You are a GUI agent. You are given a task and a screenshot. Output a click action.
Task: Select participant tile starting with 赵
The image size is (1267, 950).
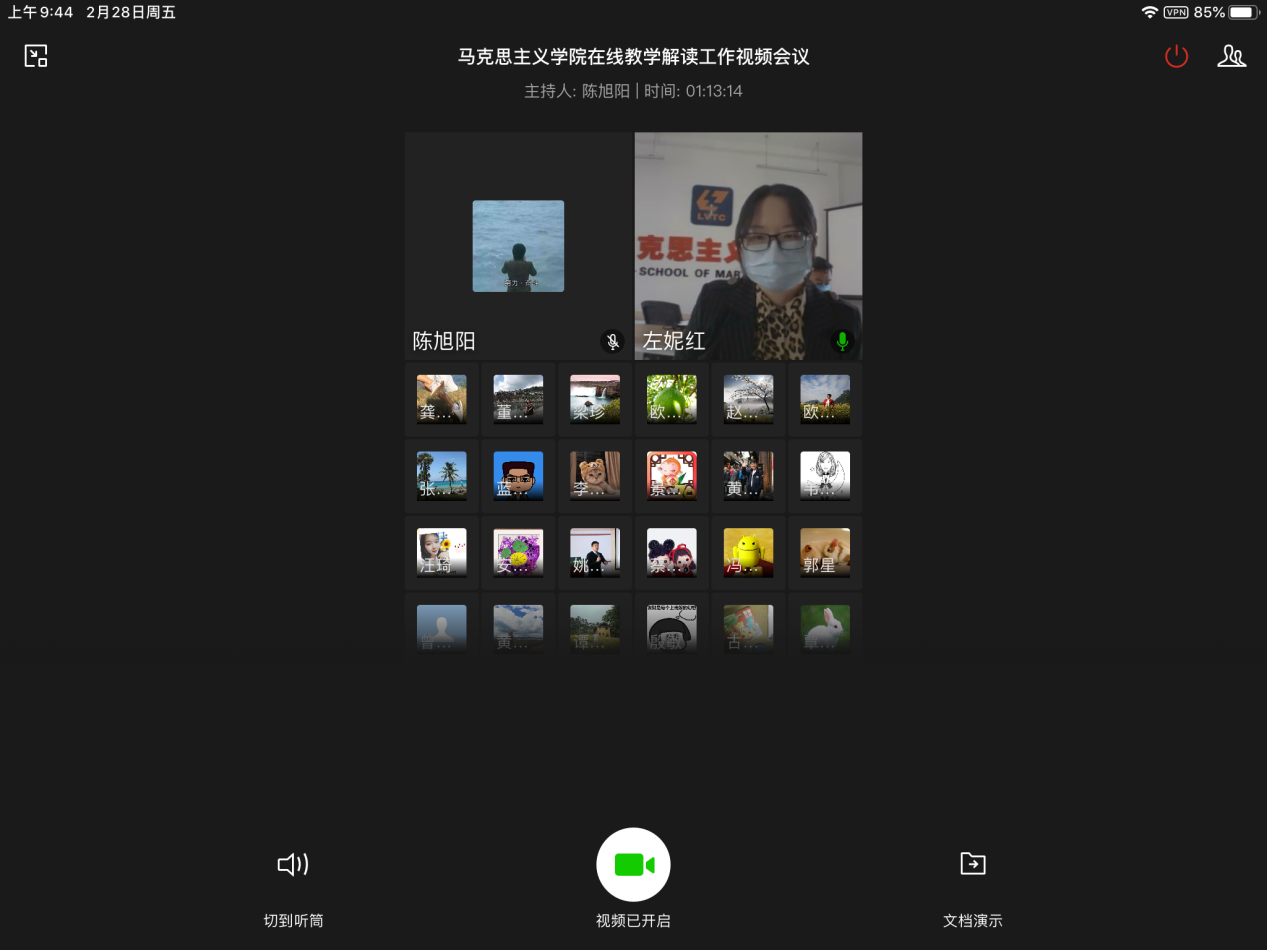[748, 399]
